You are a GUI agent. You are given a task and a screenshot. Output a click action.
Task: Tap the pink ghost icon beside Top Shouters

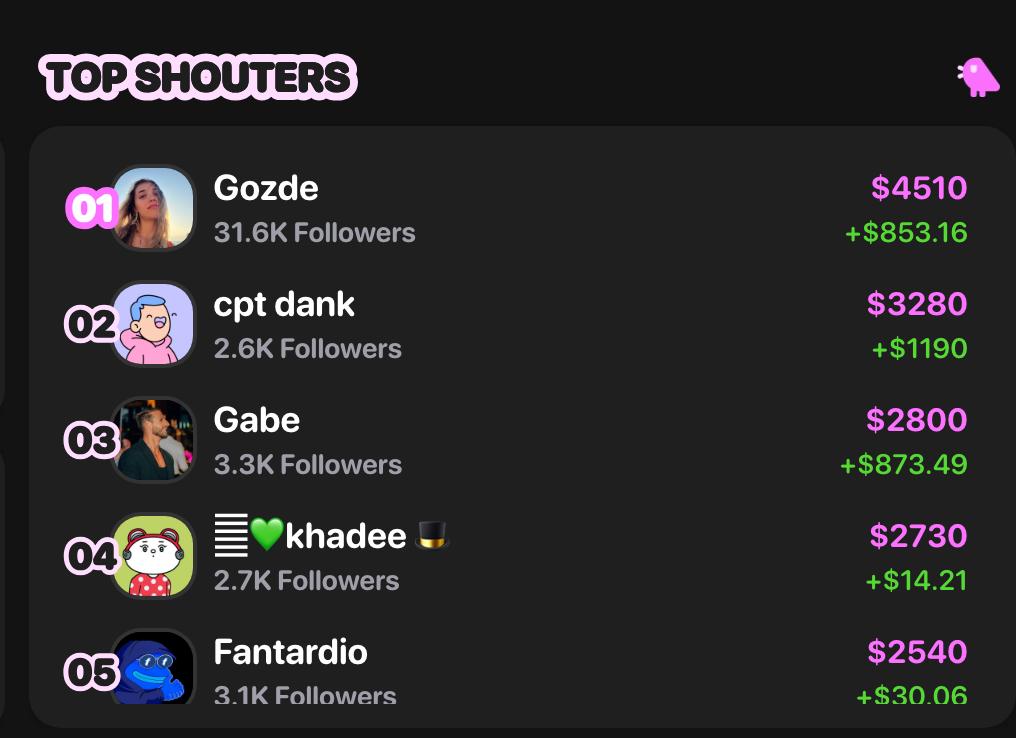click(978, 77)
